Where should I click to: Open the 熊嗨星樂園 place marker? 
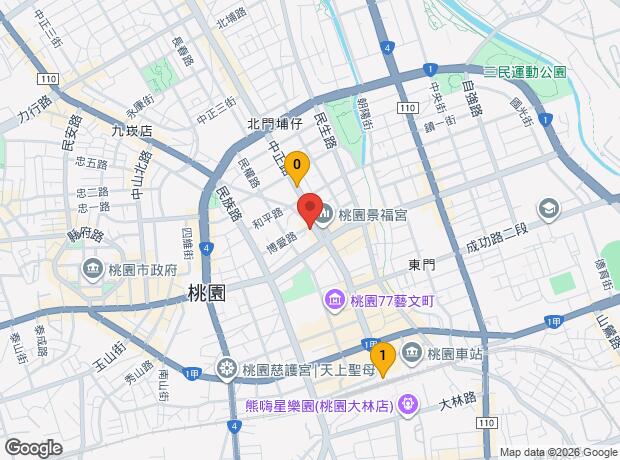point(408,405)
